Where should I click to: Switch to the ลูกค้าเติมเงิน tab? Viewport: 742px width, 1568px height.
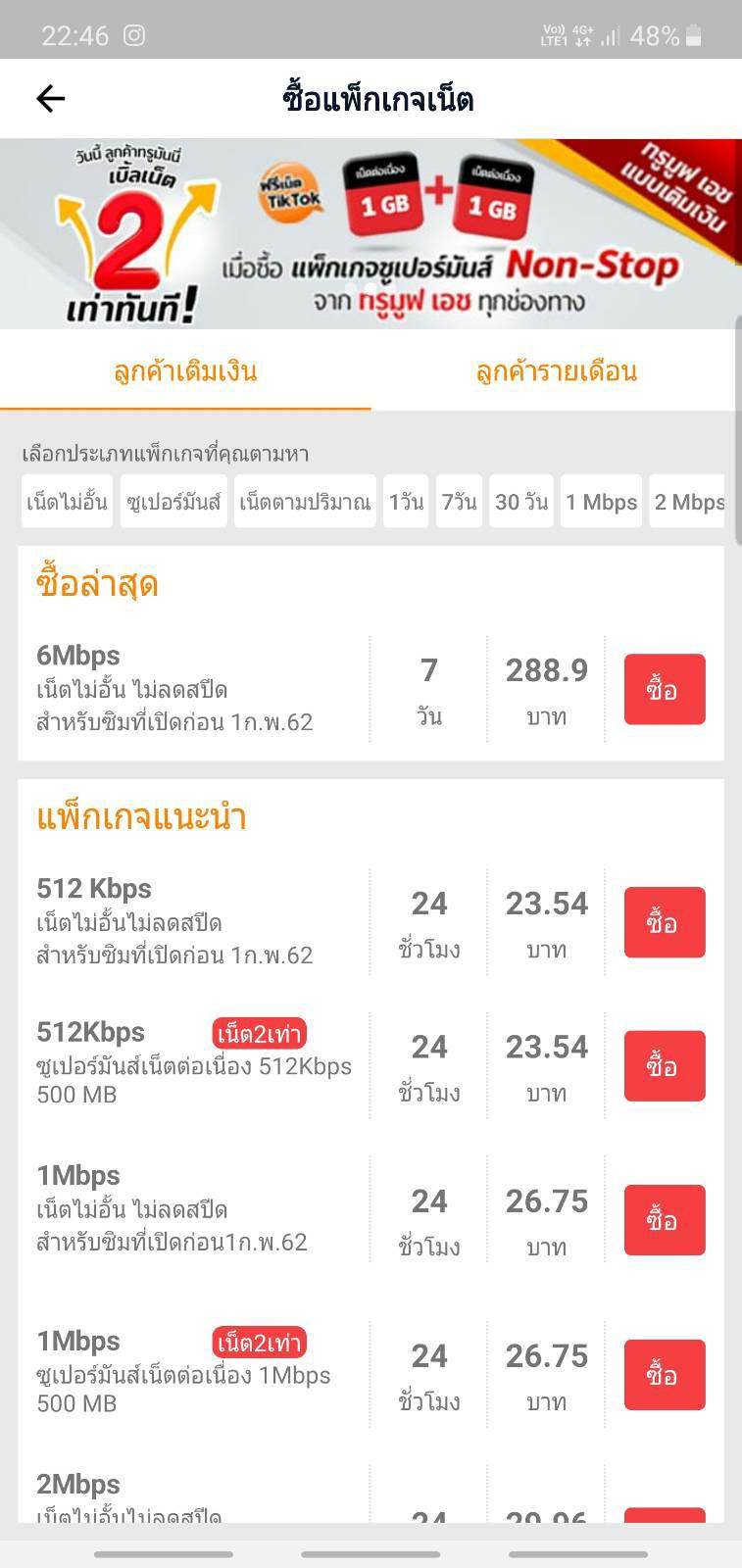point(185,371)
